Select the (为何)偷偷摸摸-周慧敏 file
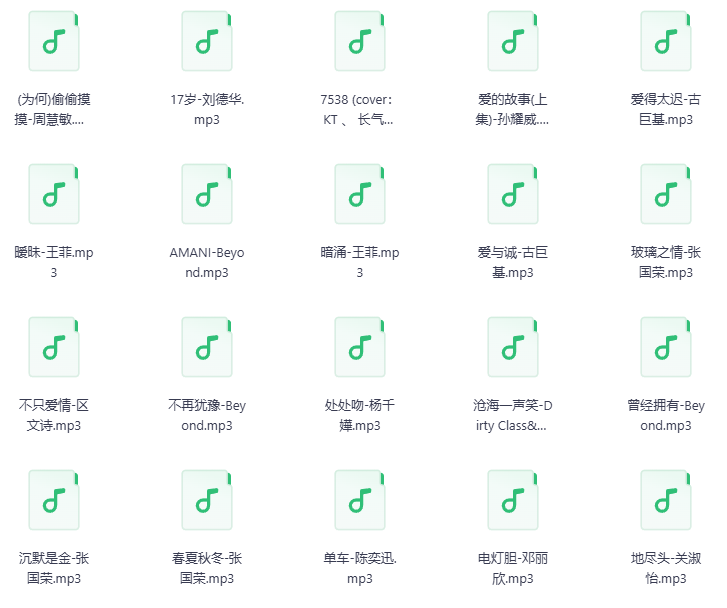This screenshot has height=608, width=727. click(x=54, y=41)
